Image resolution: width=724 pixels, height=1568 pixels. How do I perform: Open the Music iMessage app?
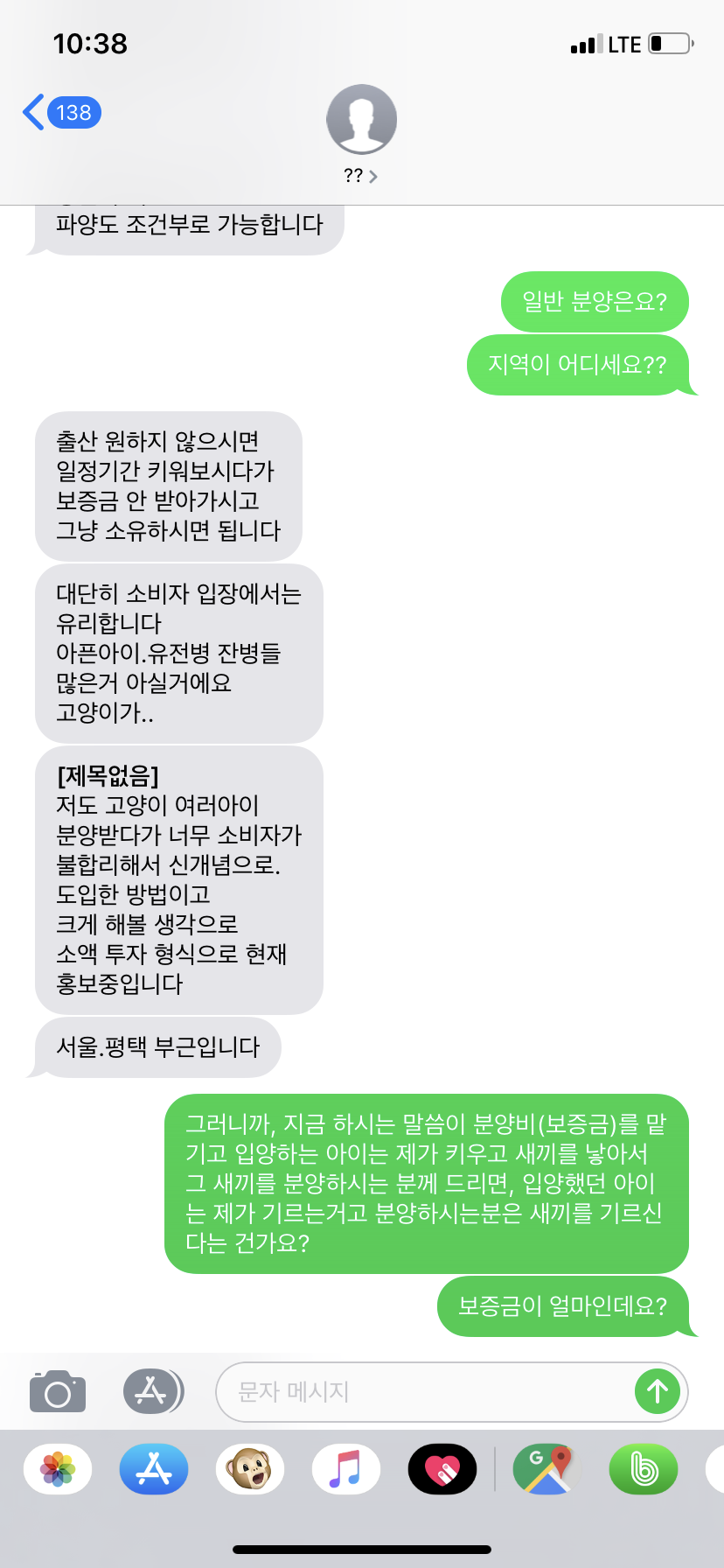(346, 1469)
